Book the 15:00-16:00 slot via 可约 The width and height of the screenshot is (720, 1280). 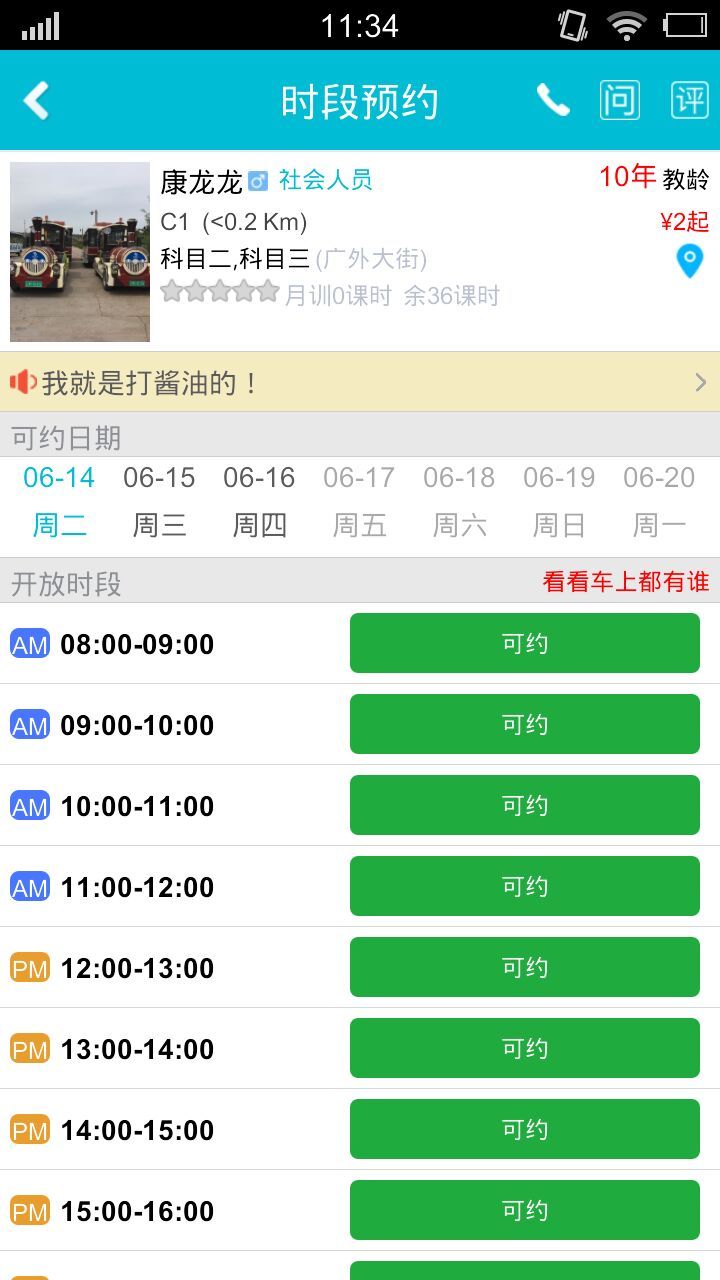tap(524, 1209)
